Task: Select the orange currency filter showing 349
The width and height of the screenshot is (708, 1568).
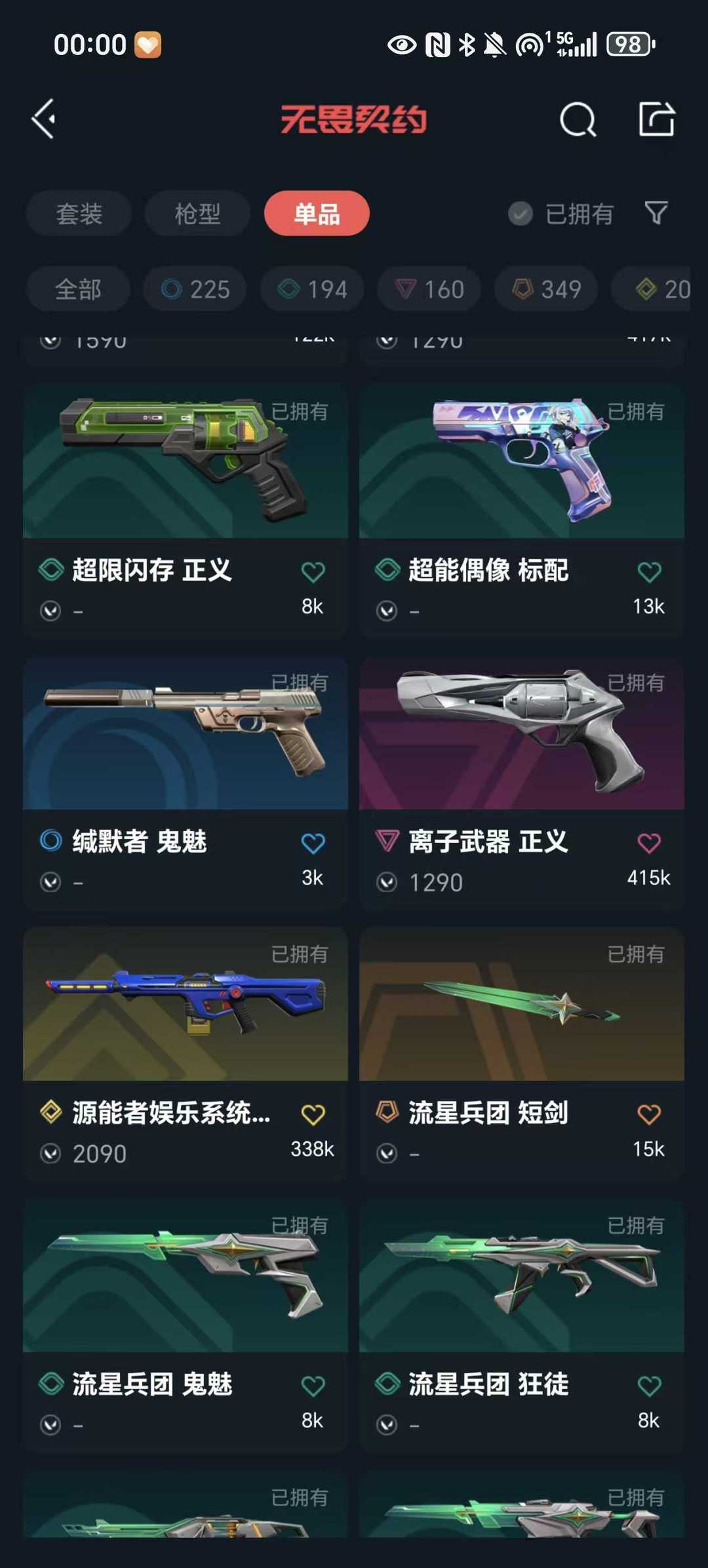Action: pos(546,289)
